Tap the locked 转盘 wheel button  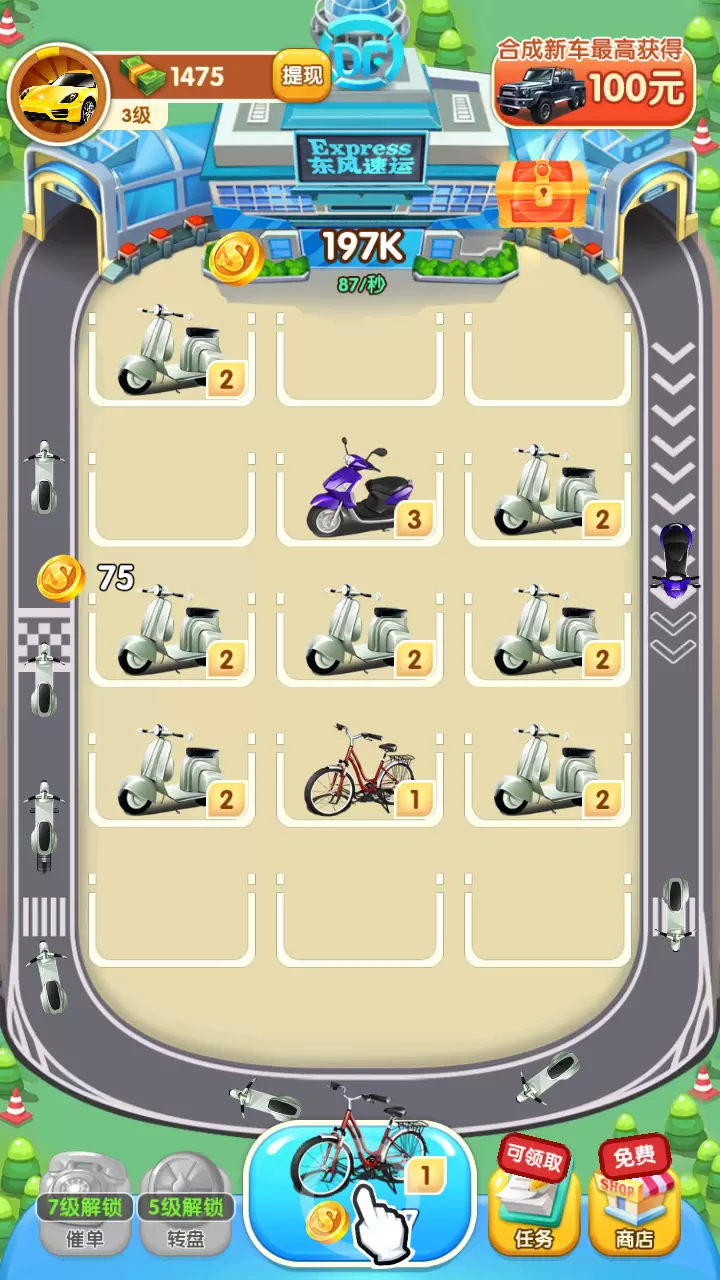point(186,1205)
